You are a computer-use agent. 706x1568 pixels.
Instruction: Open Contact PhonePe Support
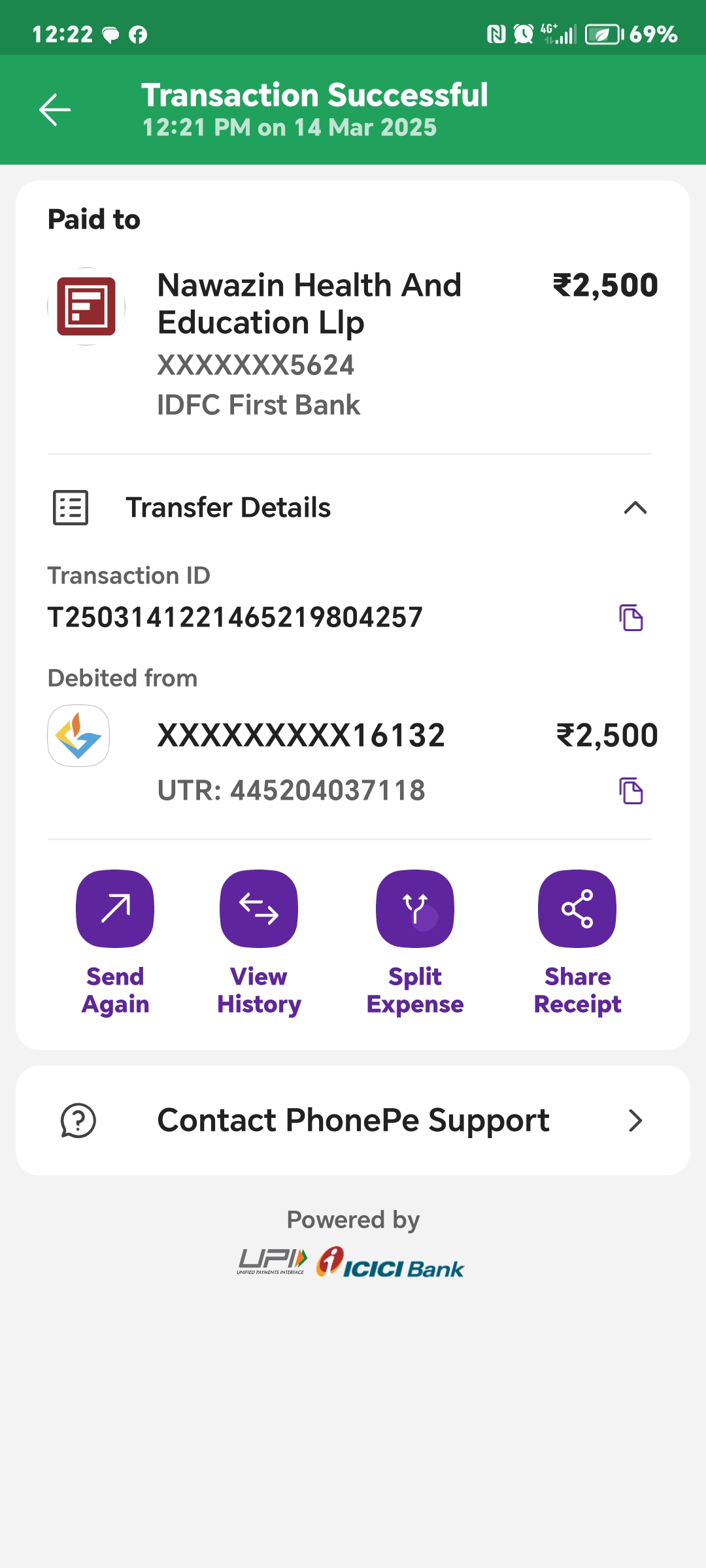(353, 1120)
